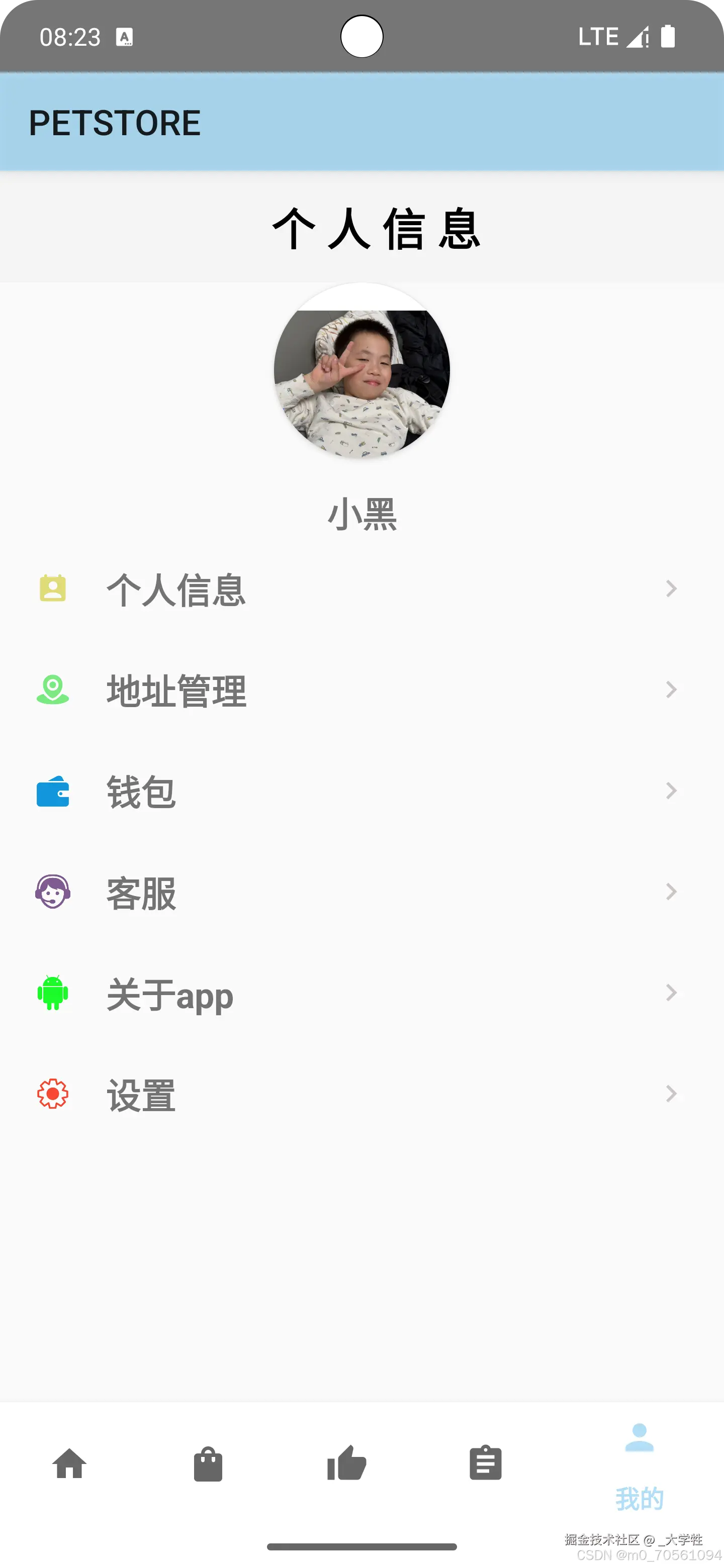
Task: Switch to the thumbs-up tab
Action: pyautogui.click(x=346, y=1463)
